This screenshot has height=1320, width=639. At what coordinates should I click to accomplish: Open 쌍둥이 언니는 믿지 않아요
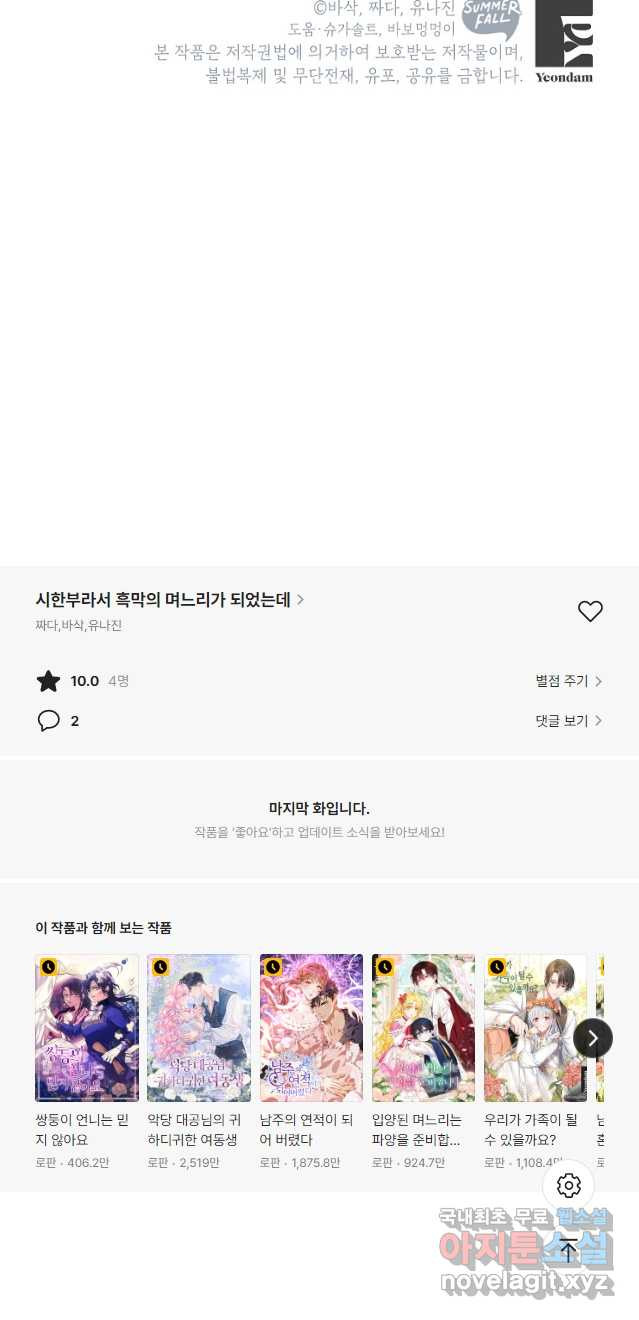(x=87, y=1028)
